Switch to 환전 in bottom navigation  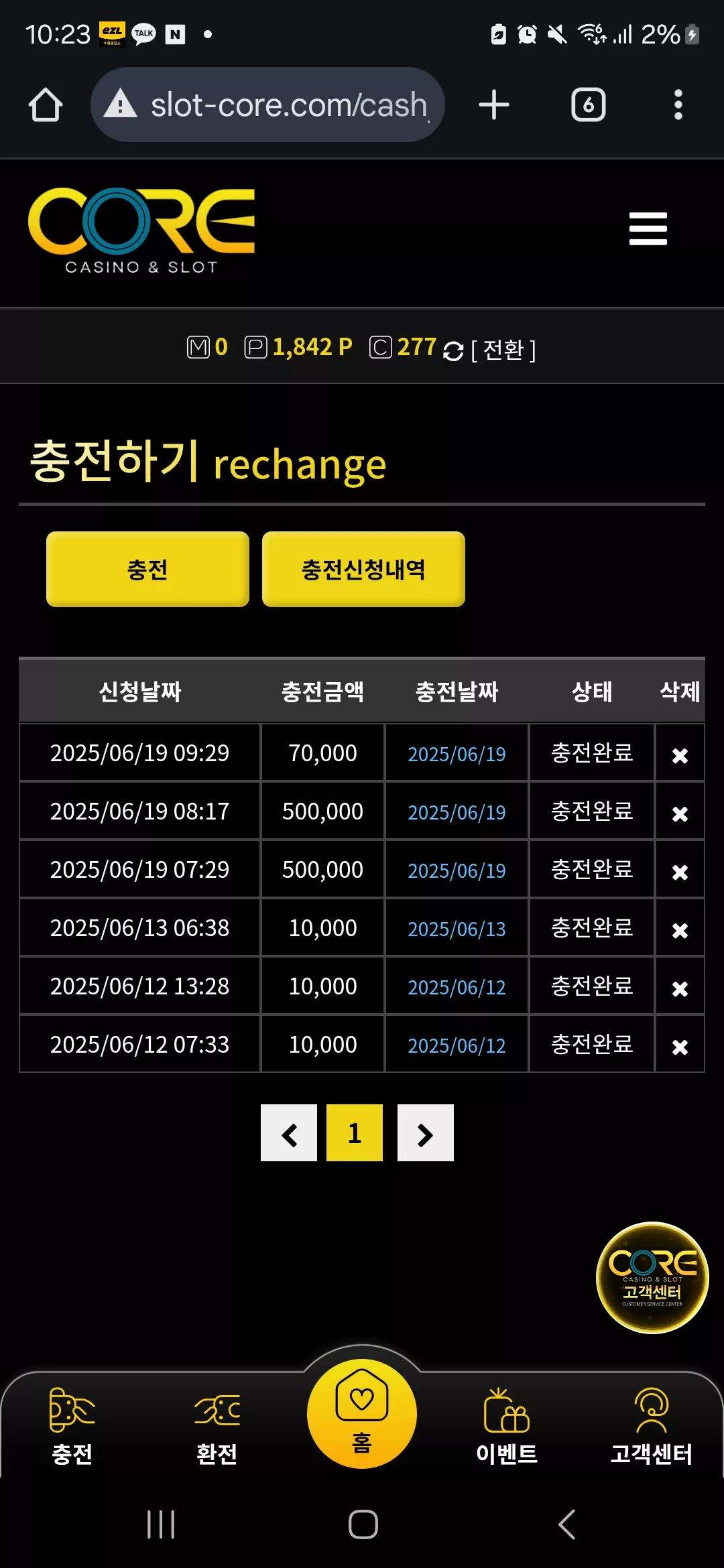(217, 1426)
